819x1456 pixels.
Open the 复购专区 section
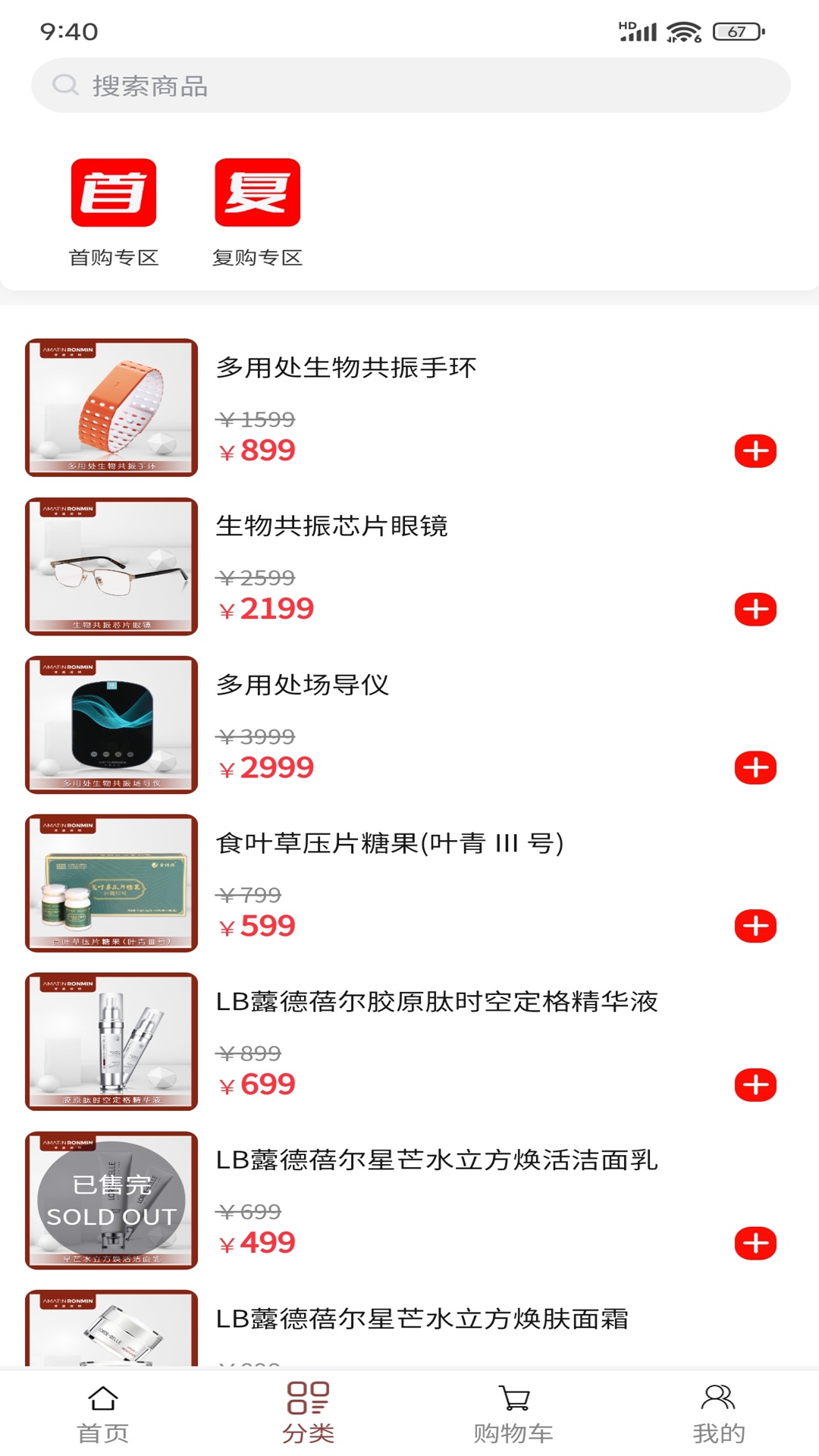pyautogui.click(x=257, y=213)
